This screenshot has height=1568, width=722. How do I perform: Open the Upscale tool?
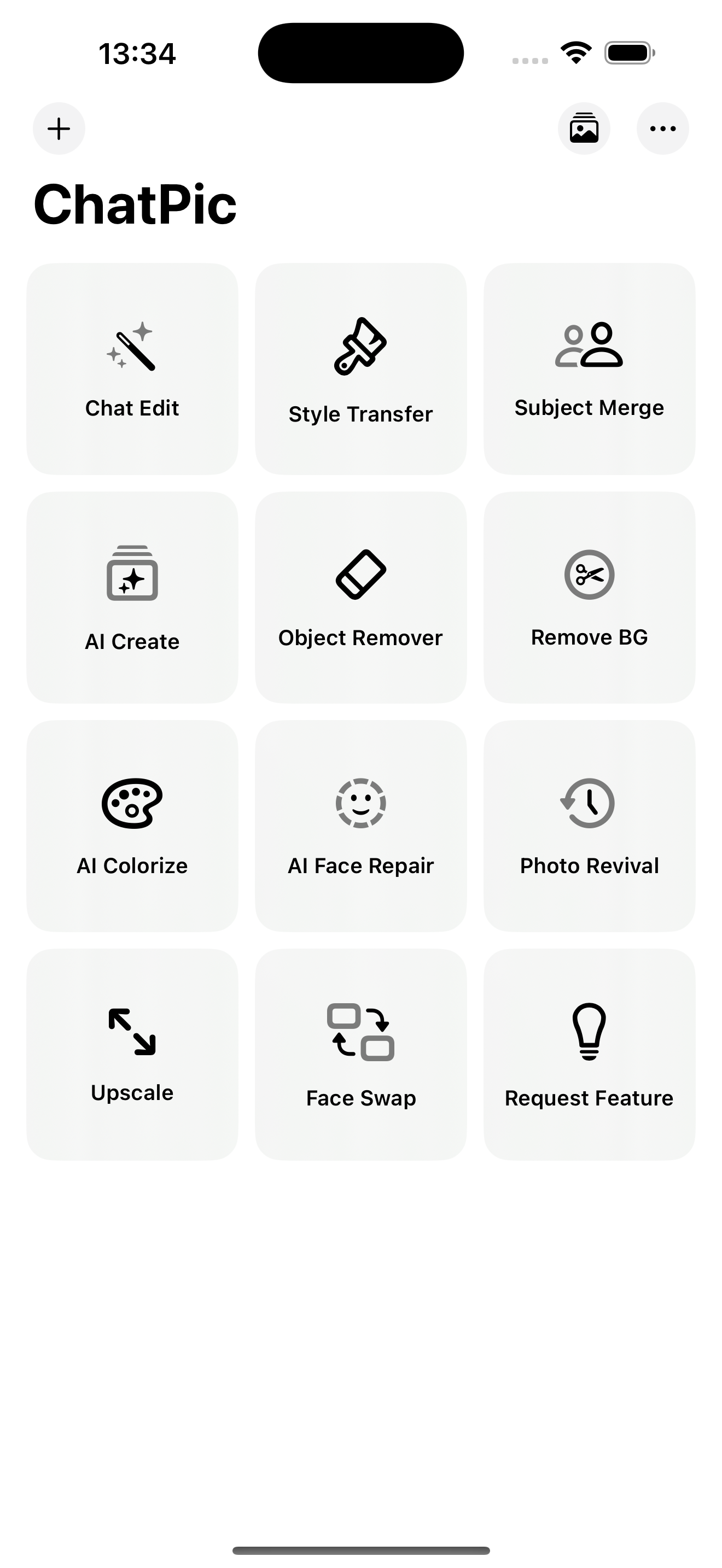[x=132, y=1054]
